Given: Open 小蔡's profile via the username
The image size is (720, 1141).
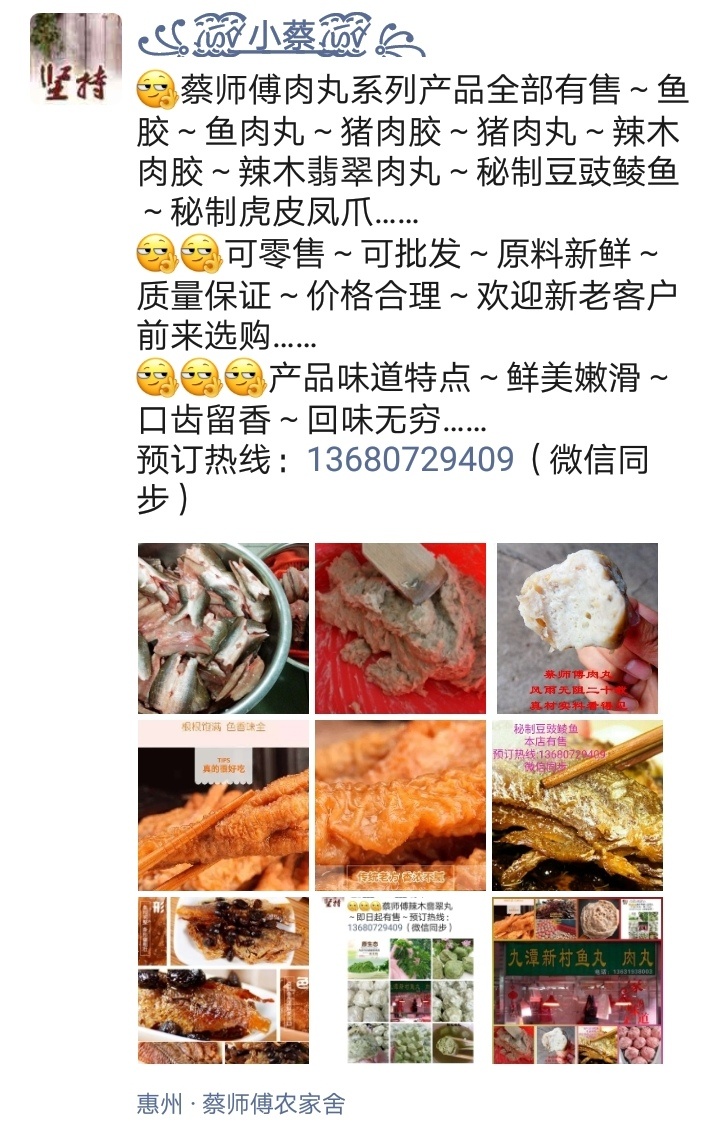Looking at the screenshot, I should click(x=282, y=38).
